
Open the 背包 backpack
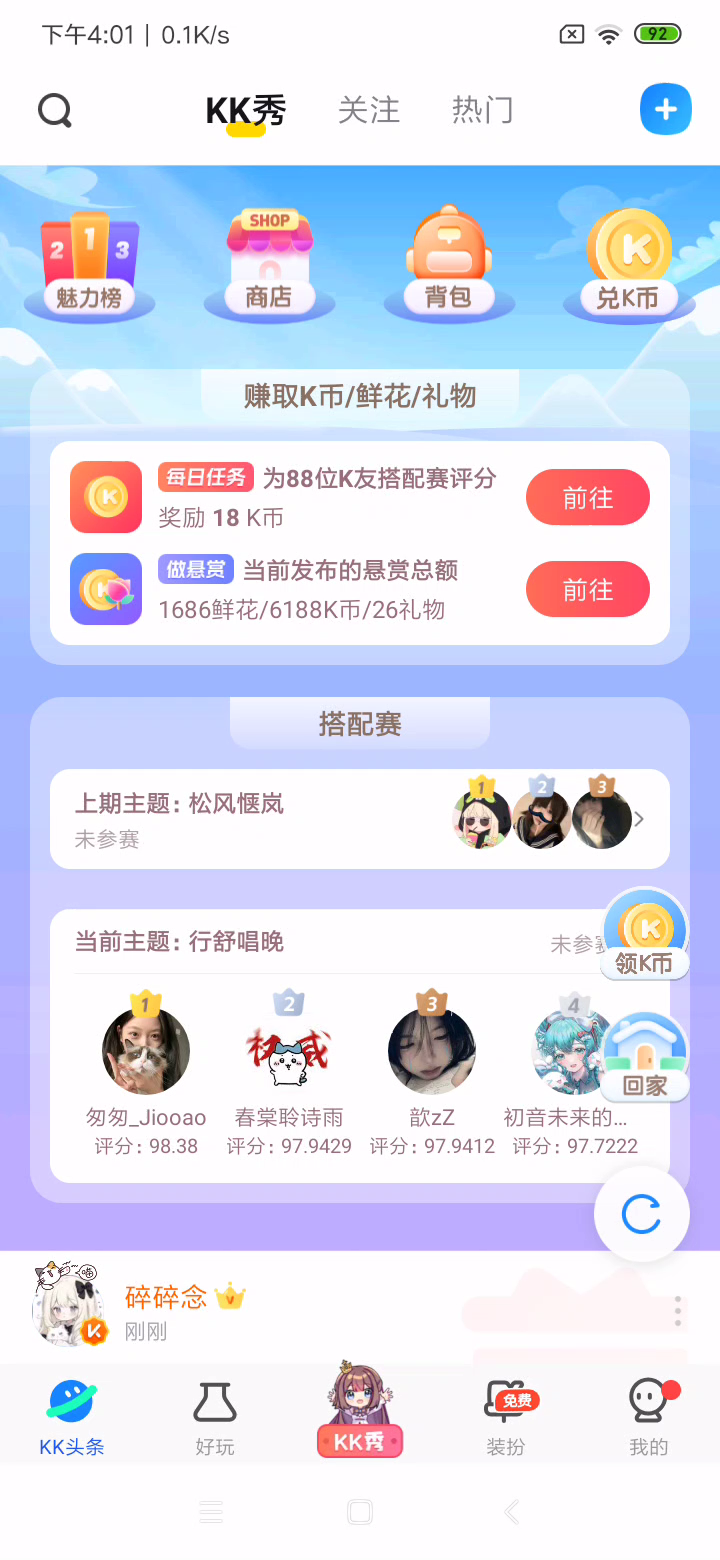pos(448,262)
